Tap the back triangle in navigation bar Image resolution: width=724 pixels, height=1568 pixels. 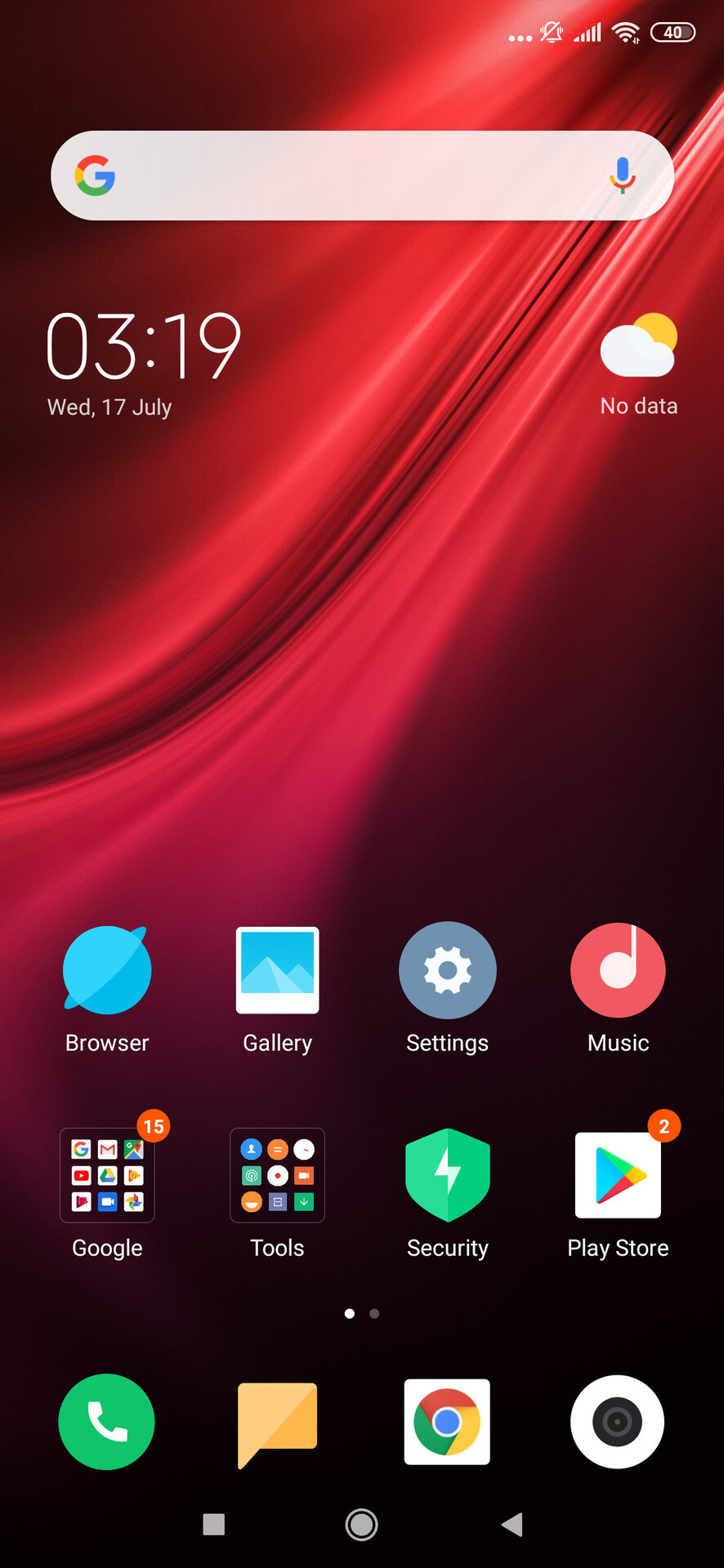[512, 1524]
